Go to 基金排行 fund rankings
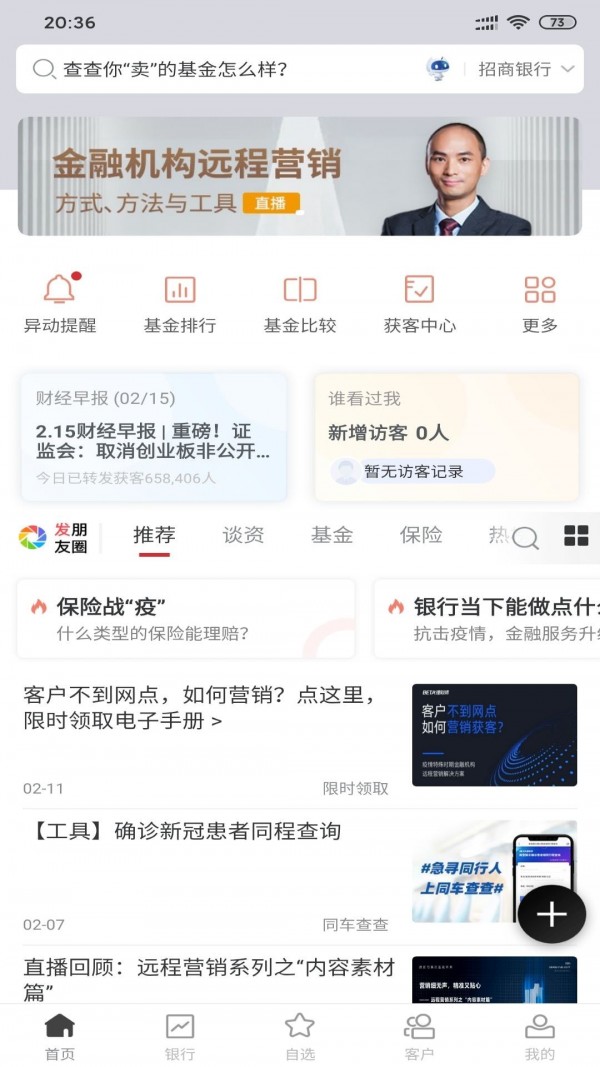This screenshot has height=1067, width=600. 180,303
